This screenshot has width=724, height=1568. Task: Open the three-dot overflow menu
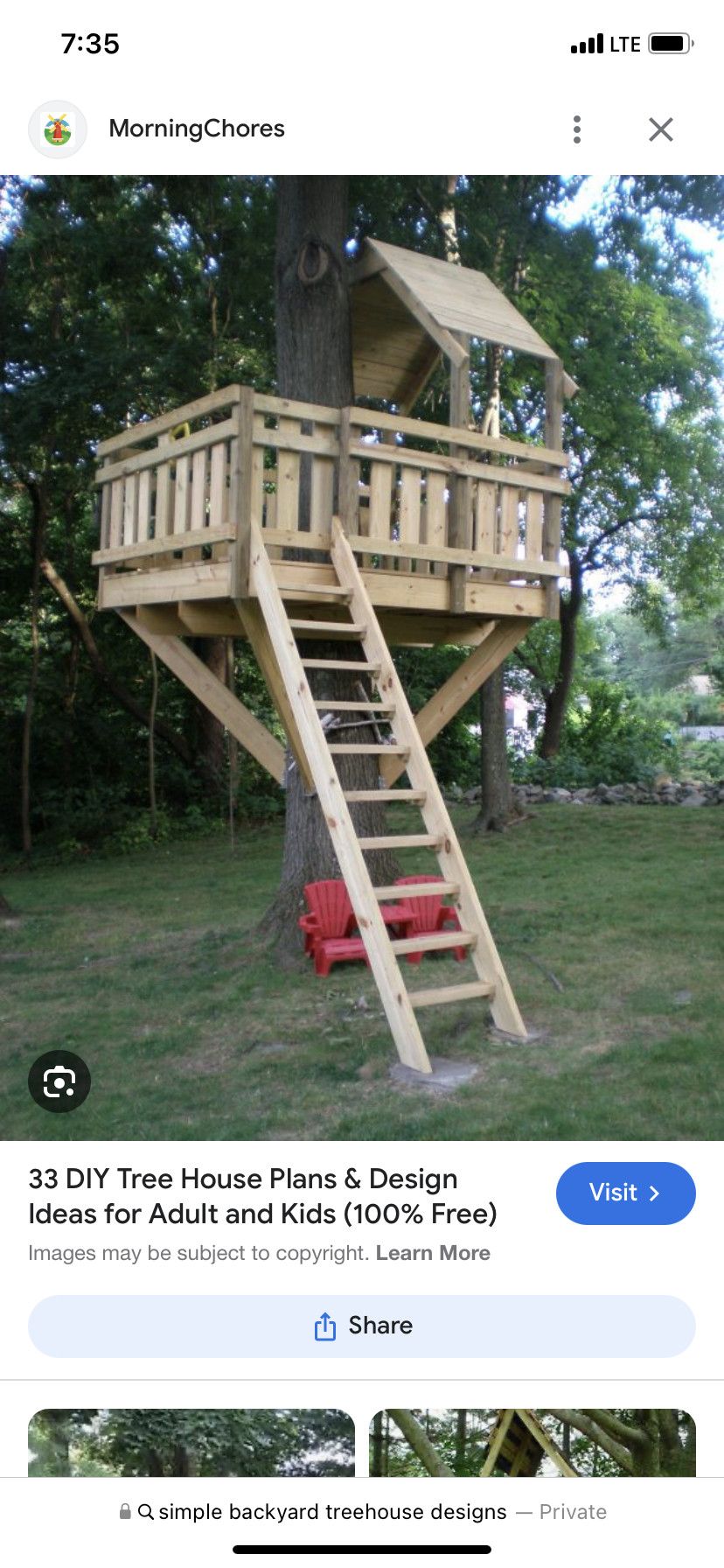[577, 129]
